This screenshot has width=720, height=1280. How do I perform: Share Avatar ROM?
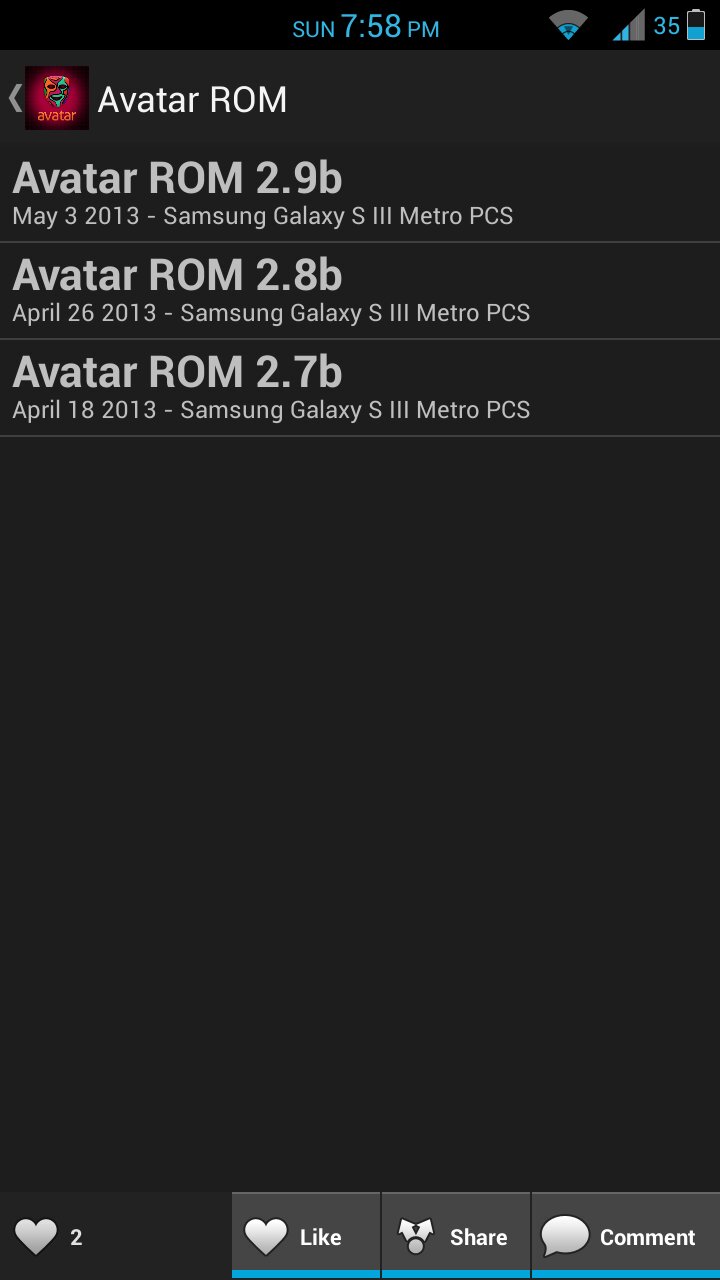click(456, 1235)
